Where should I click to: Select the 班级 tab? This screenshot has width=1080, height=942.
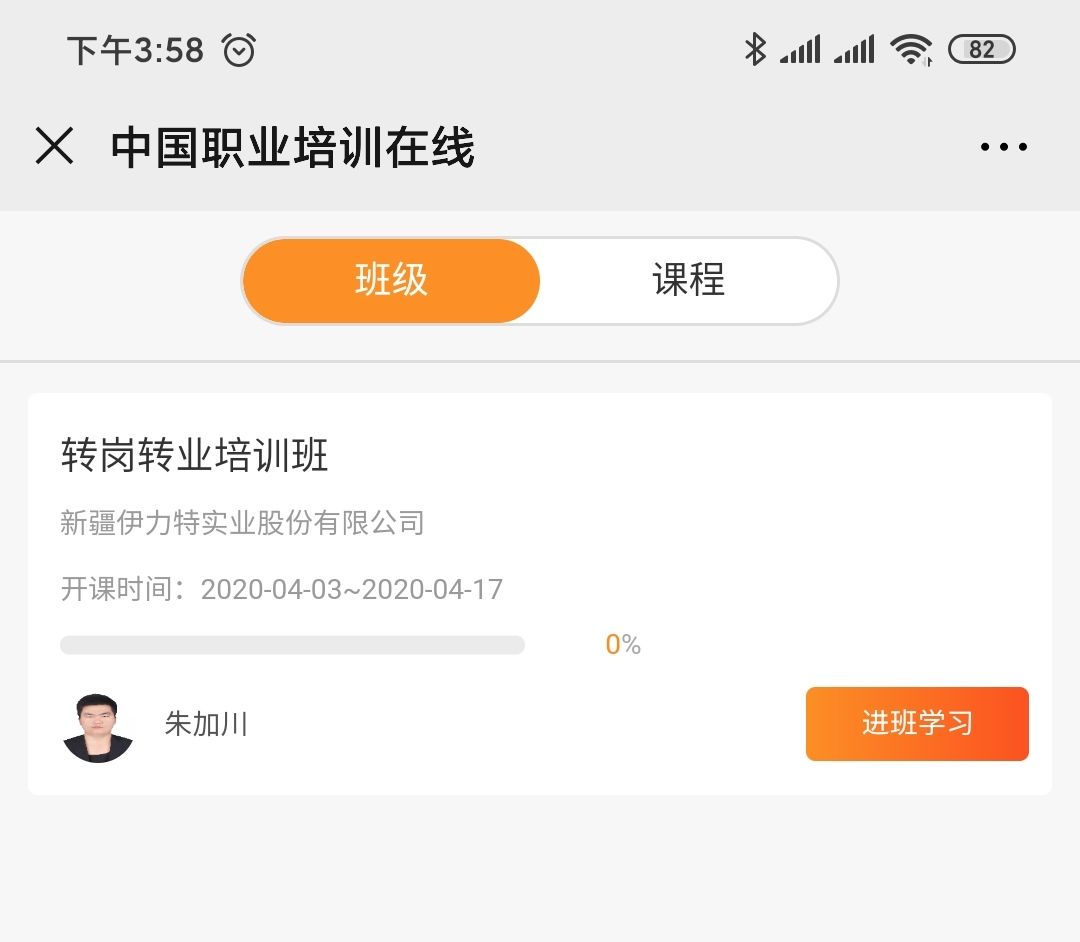coord(391,281)
